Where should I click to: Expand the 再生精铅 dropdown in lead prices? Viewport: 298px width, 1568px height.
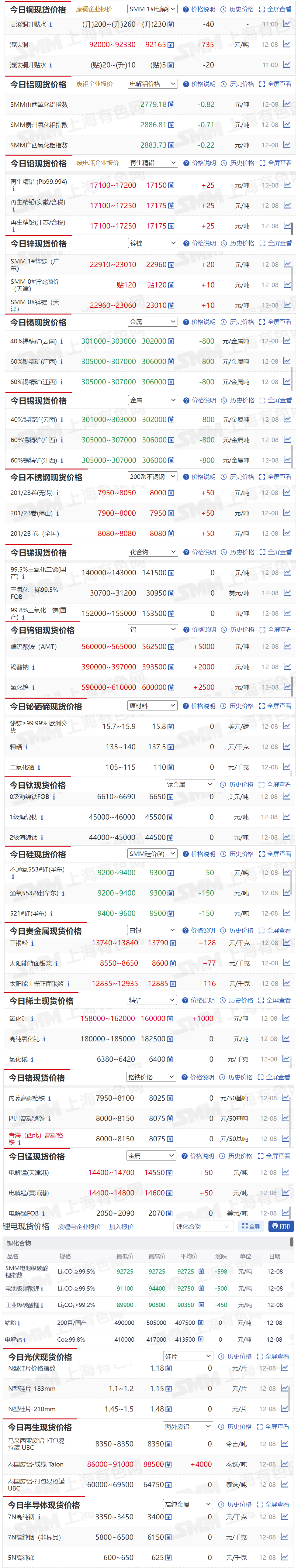coord(152,163)
